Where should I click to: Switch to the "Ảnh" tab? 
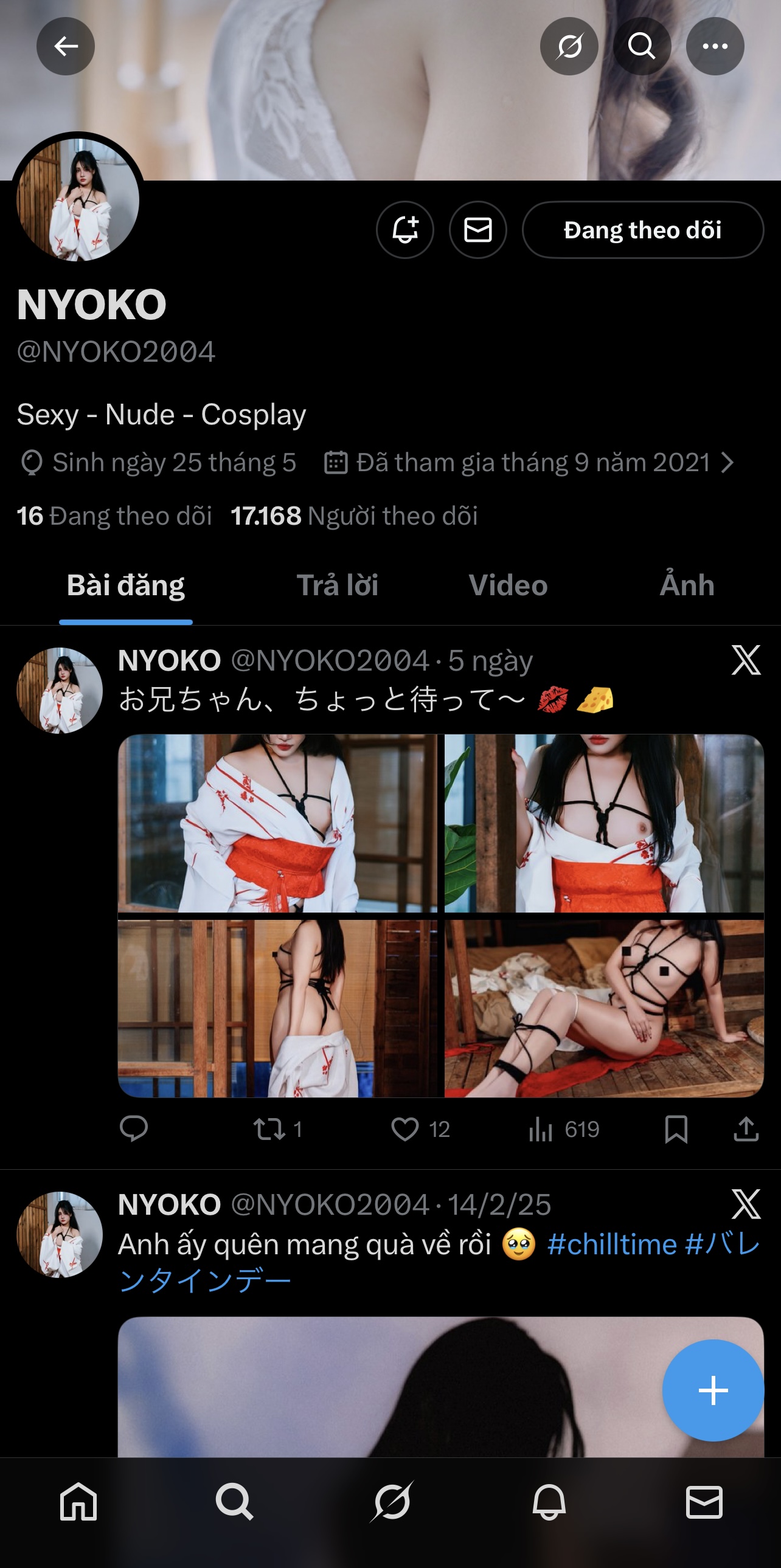tap(687, 585)
